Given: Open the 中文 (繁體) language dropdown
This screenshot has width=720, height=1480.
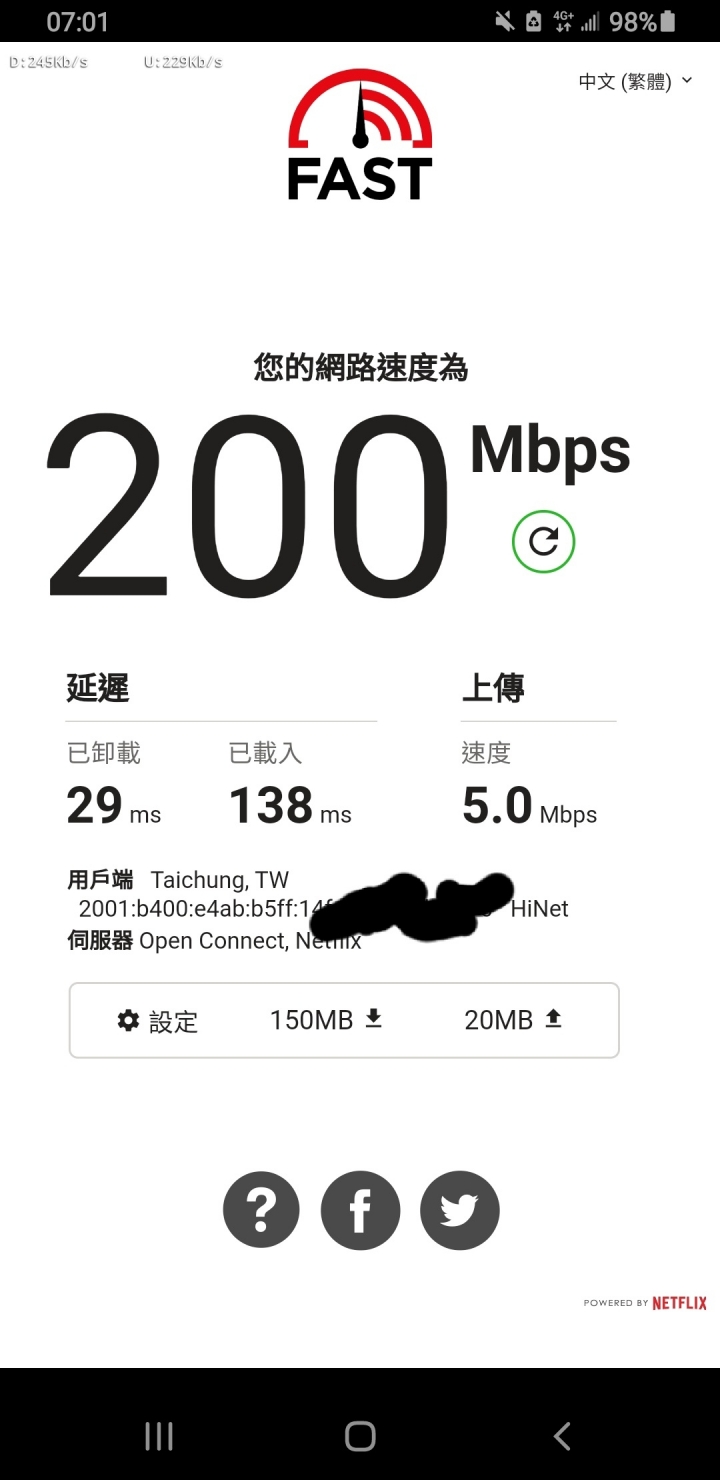Looking at the screenshot, I should click(x=635, y=82).
